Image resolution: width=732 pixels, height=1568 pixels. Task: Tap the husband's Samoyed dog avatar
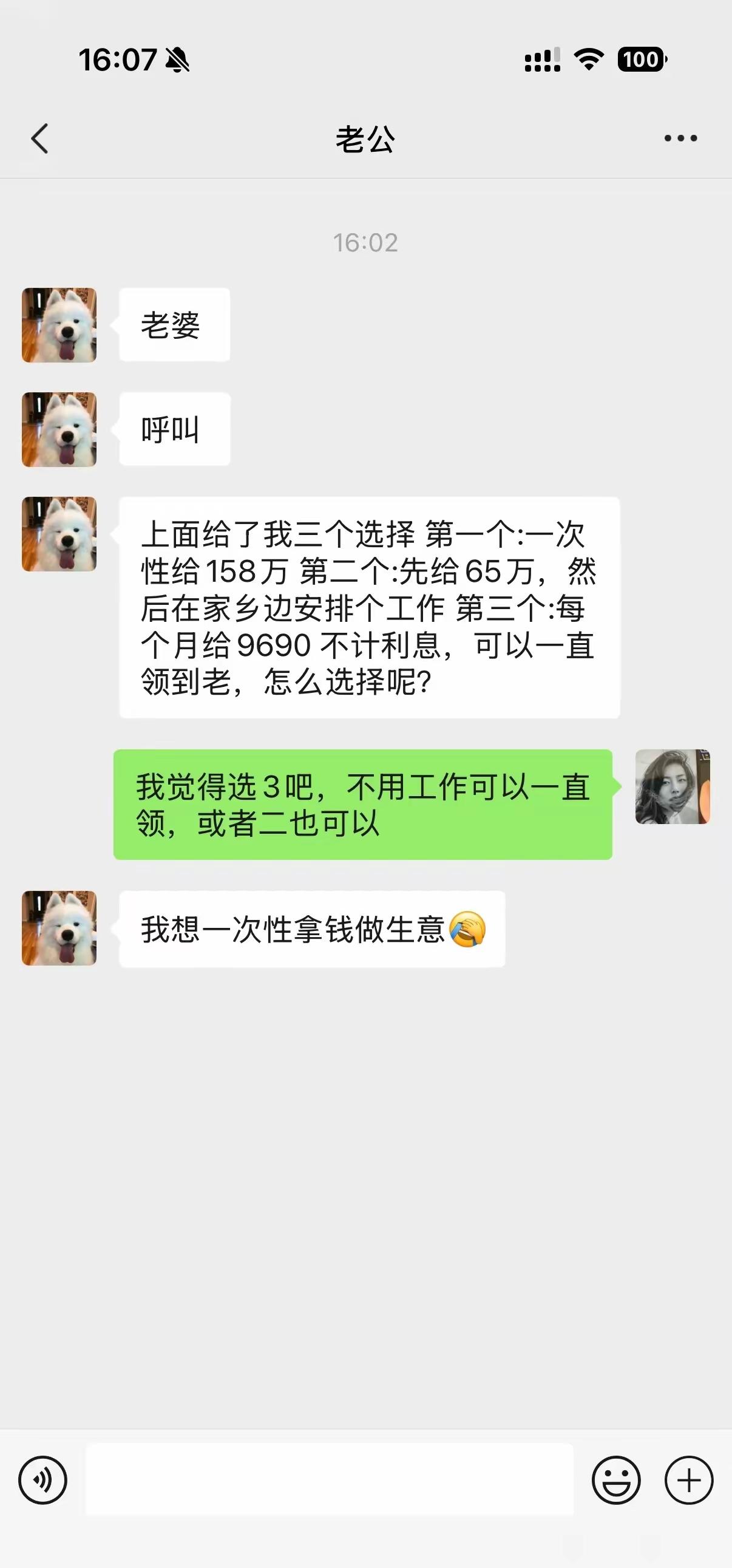(59, 324)
